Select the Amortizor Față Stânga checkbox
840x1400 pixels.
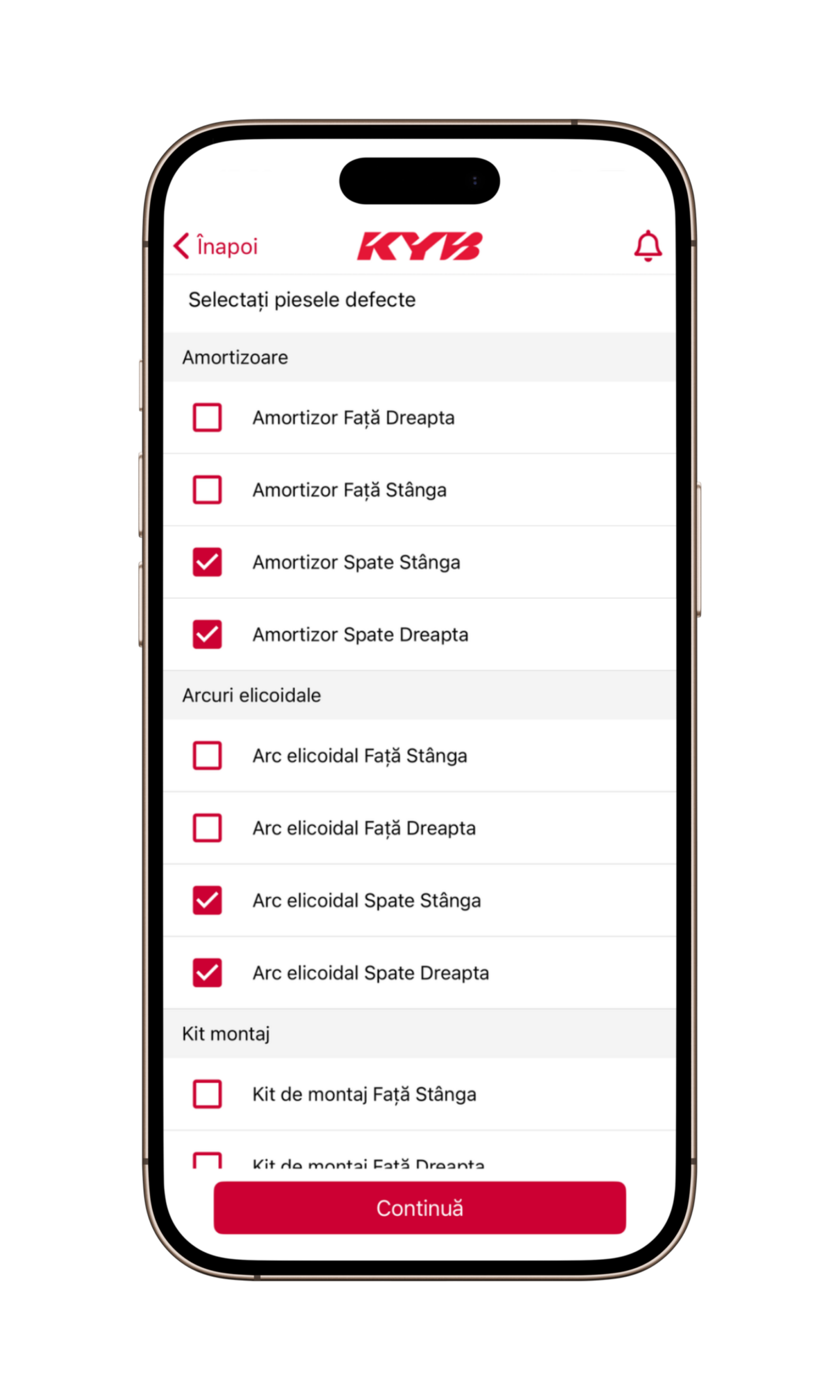click(x=207, y=489)
